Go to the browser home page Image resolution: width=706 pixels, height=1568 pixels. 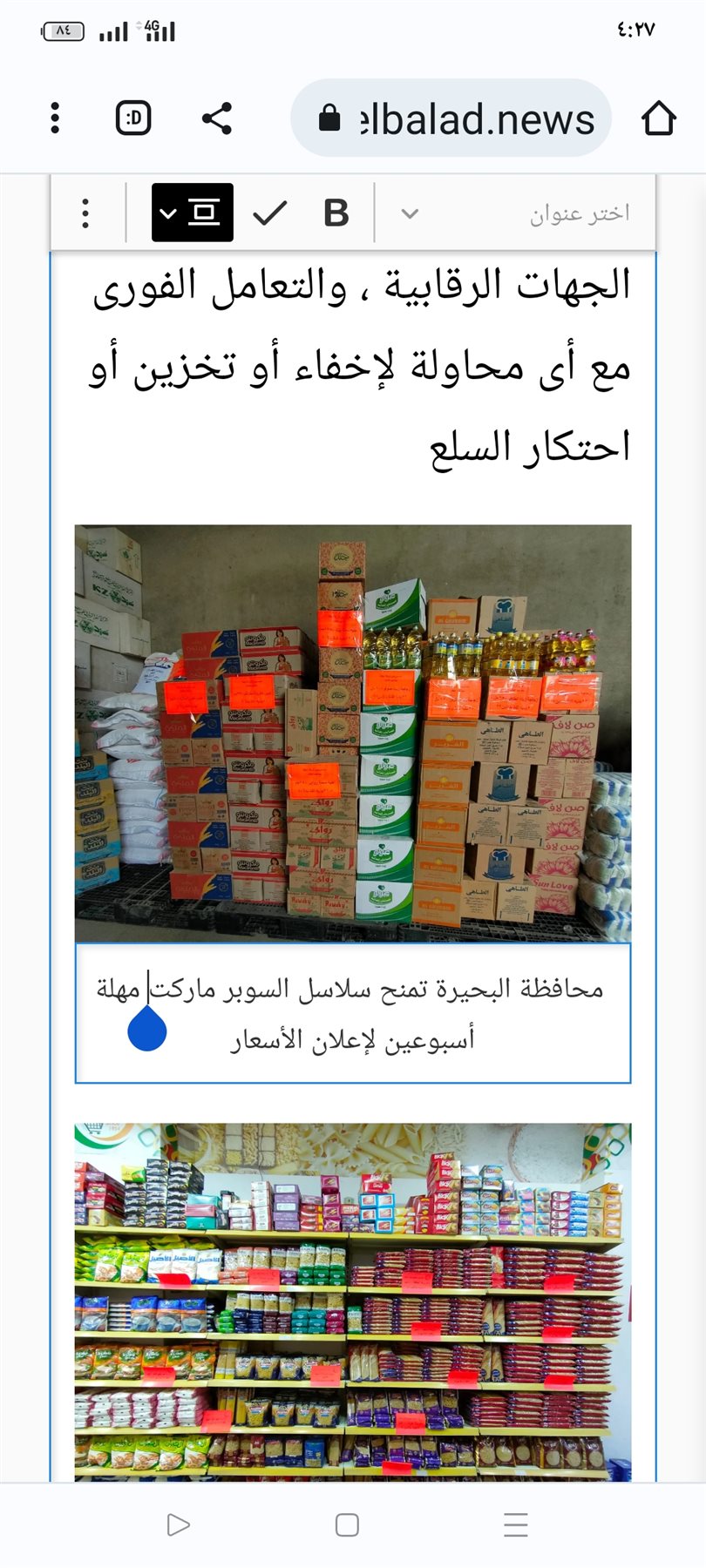pyautogui.click(x=658, y=118)
